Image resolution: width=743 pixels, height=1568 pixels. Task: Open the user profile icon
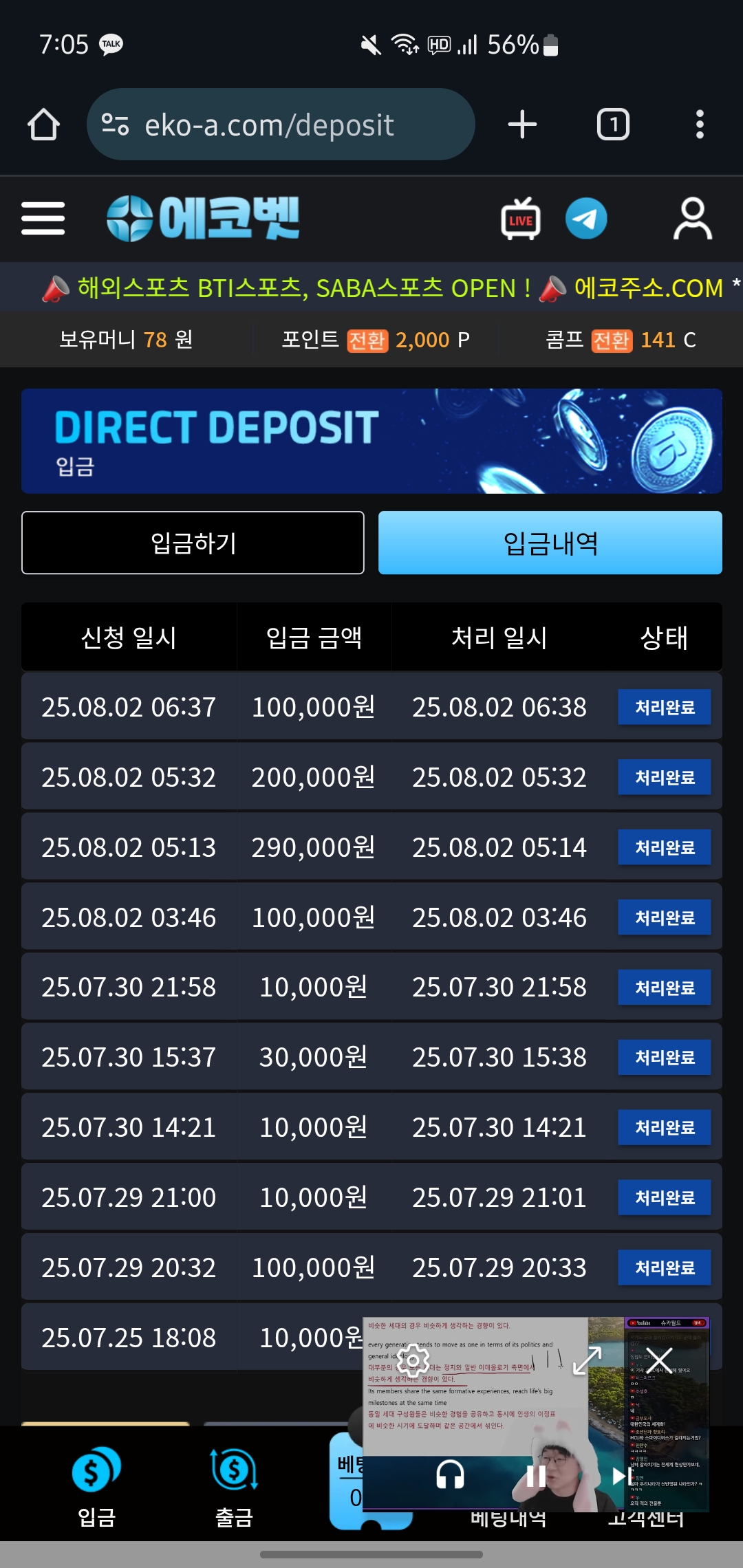tap(693, 219)
